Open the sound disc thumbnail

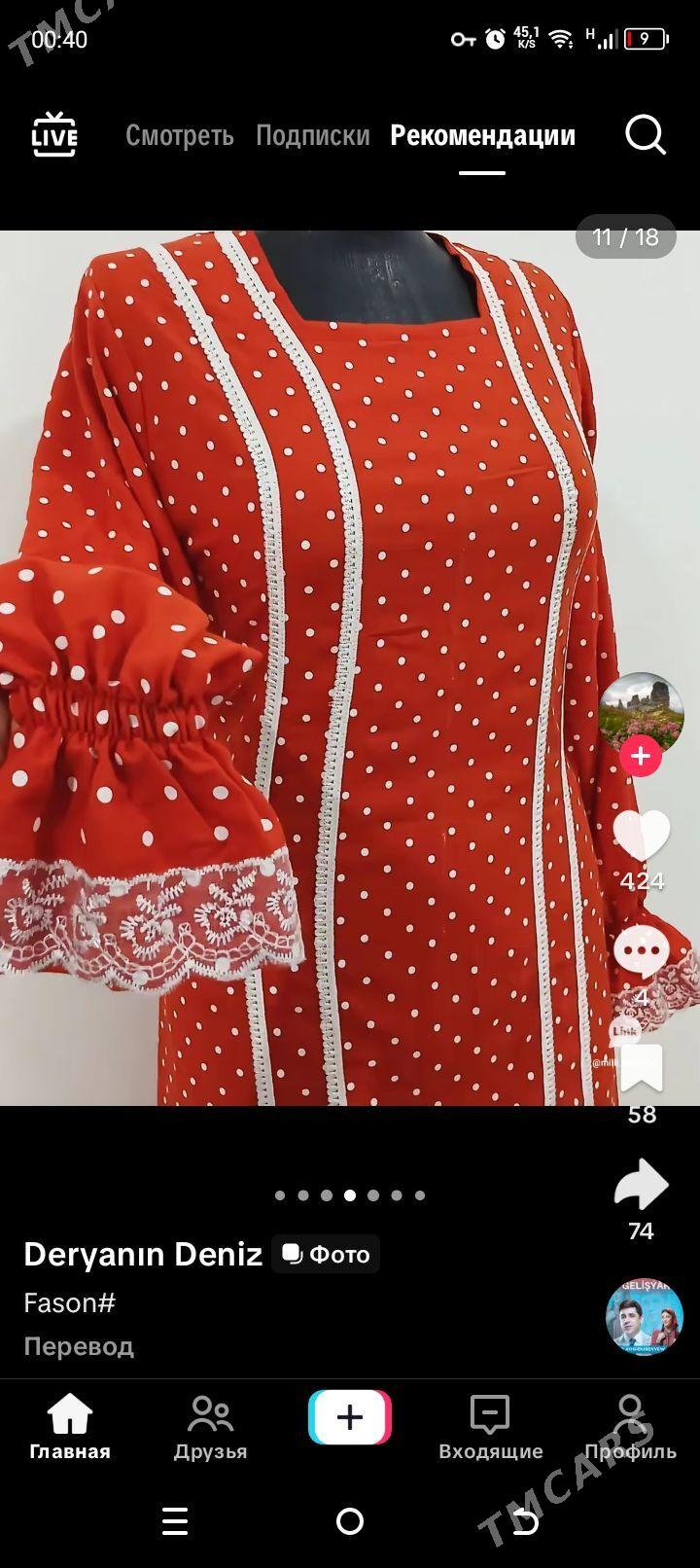644,1317
